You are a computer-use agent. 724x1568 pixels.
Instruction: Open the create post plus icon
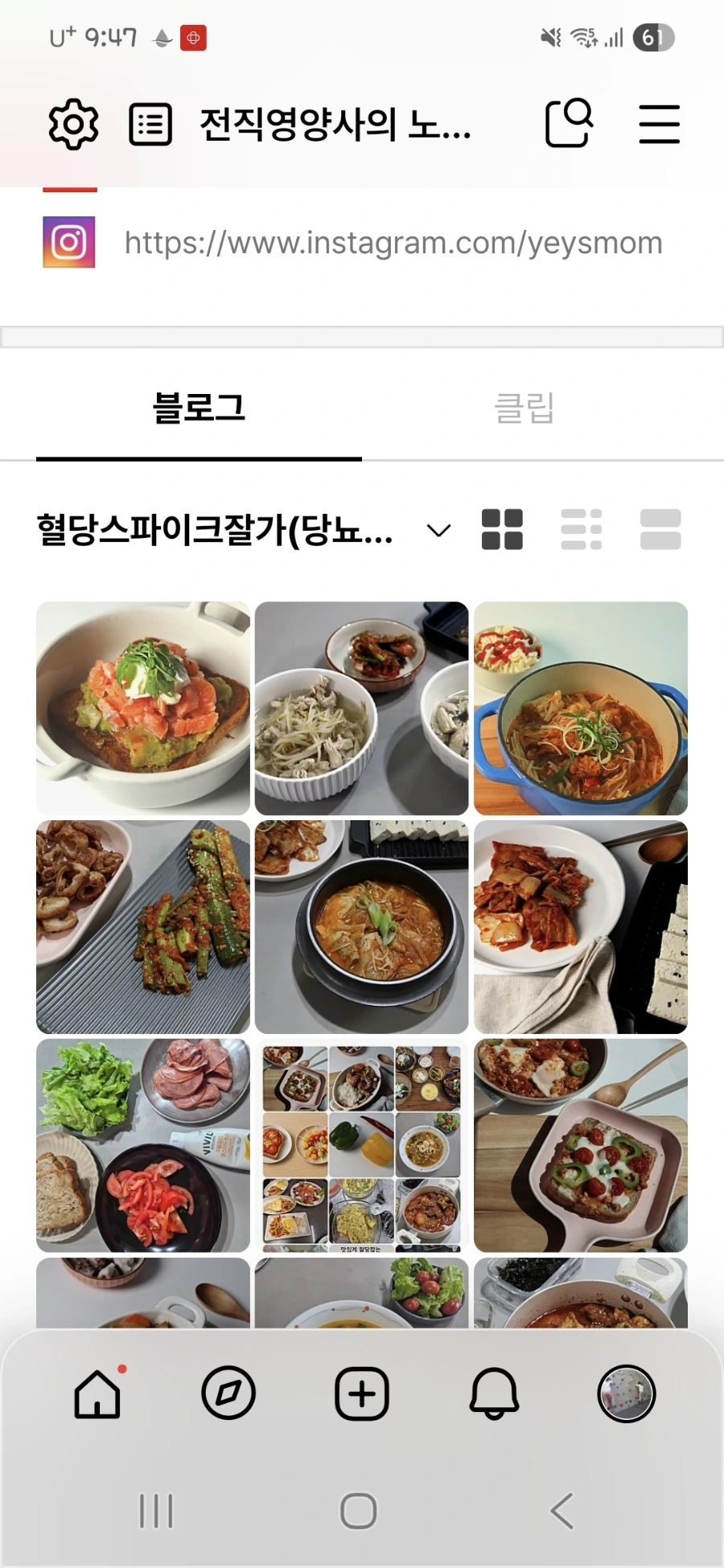coord(361,1395)
